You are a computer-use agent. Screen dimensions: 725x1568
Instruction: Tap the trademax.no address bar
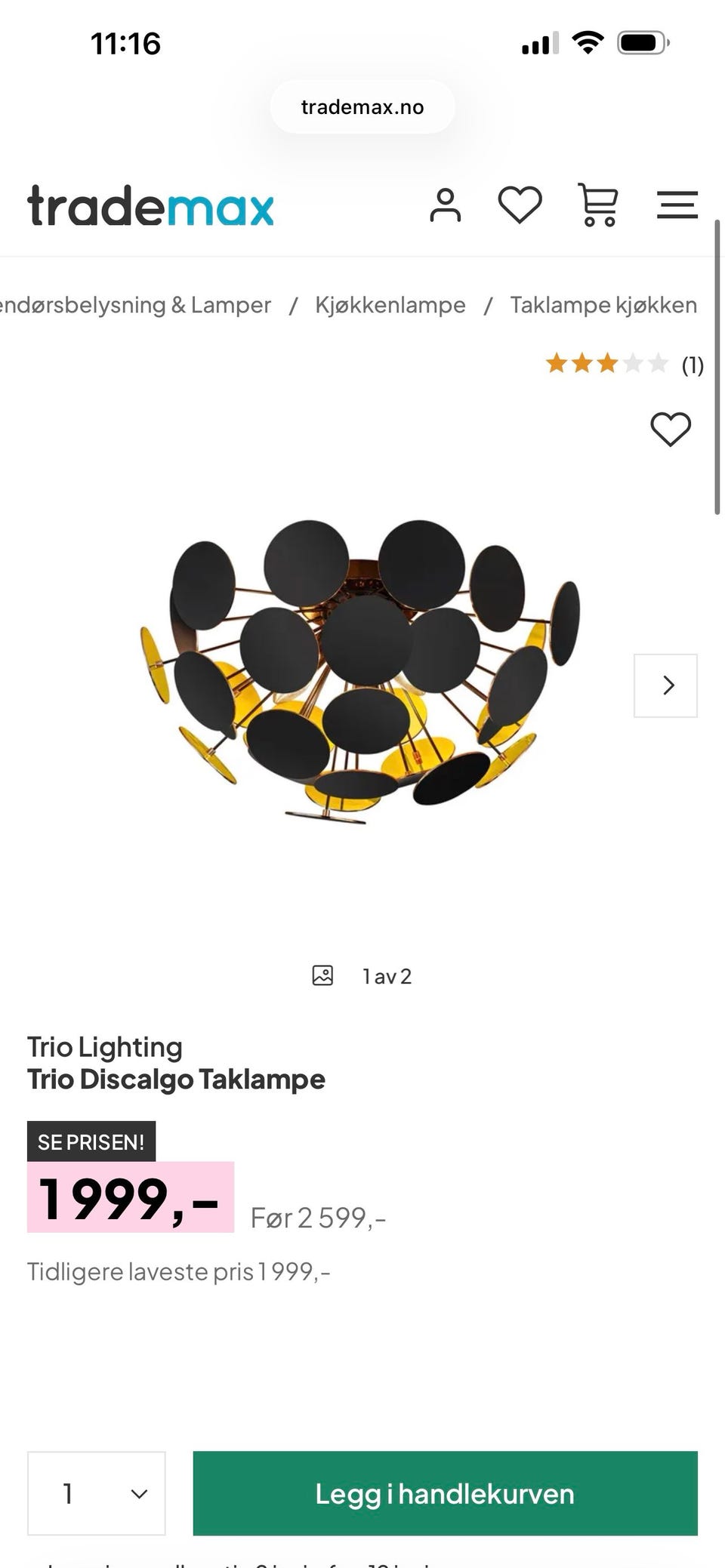pos(362,107)
